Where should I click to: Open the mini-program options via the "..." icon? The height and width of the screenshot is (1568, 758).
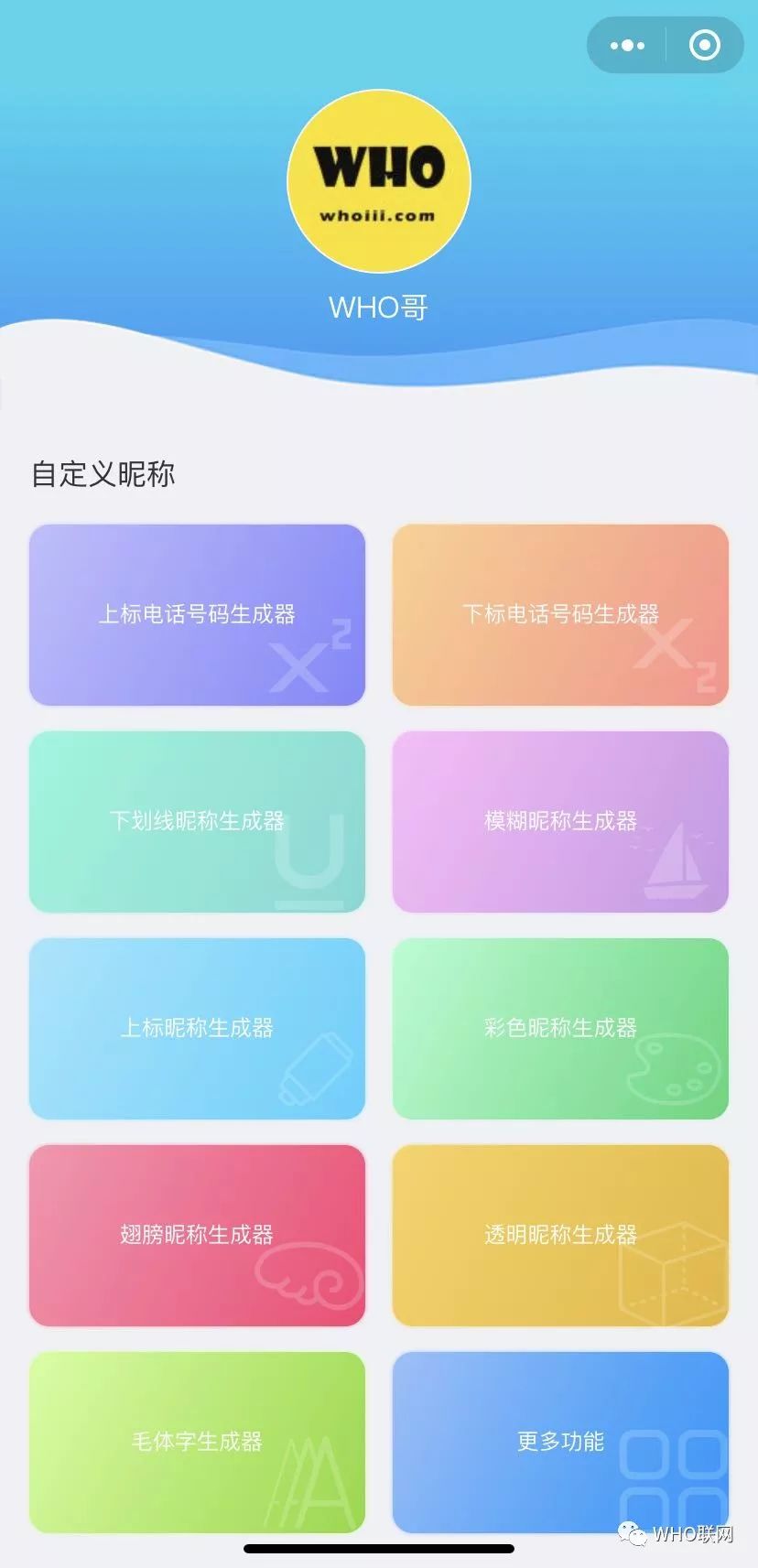pyautogui.click(x=625, y=45)
